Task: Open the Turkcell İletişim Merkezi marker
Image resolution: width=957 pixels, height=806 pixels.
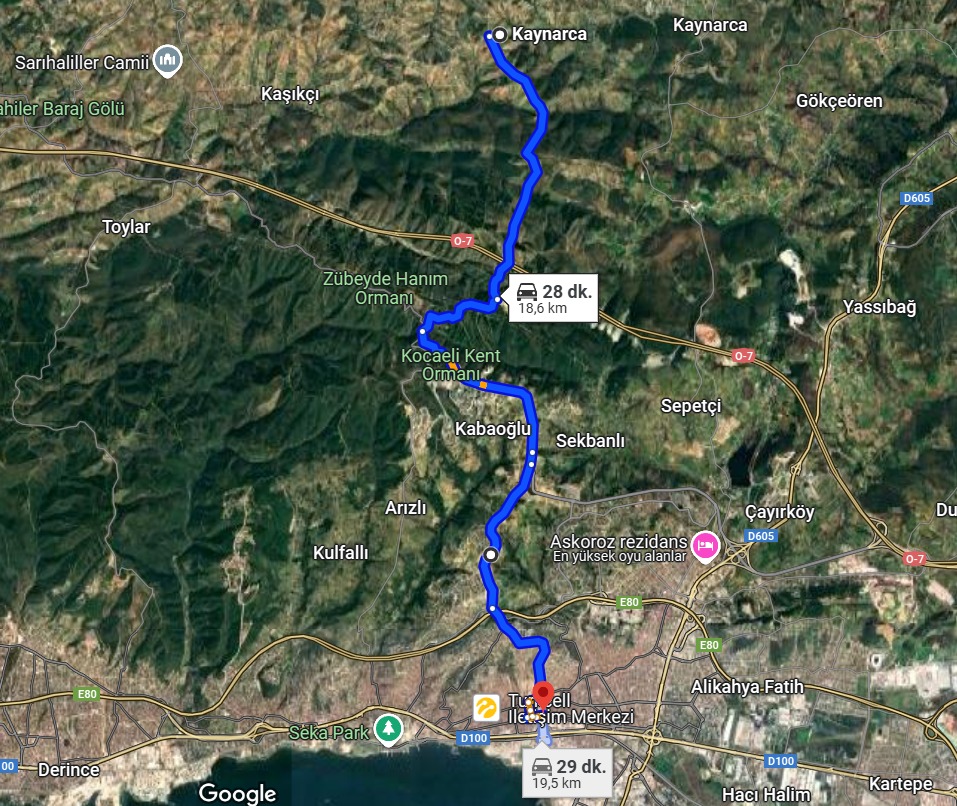Action: coord(487,709)
